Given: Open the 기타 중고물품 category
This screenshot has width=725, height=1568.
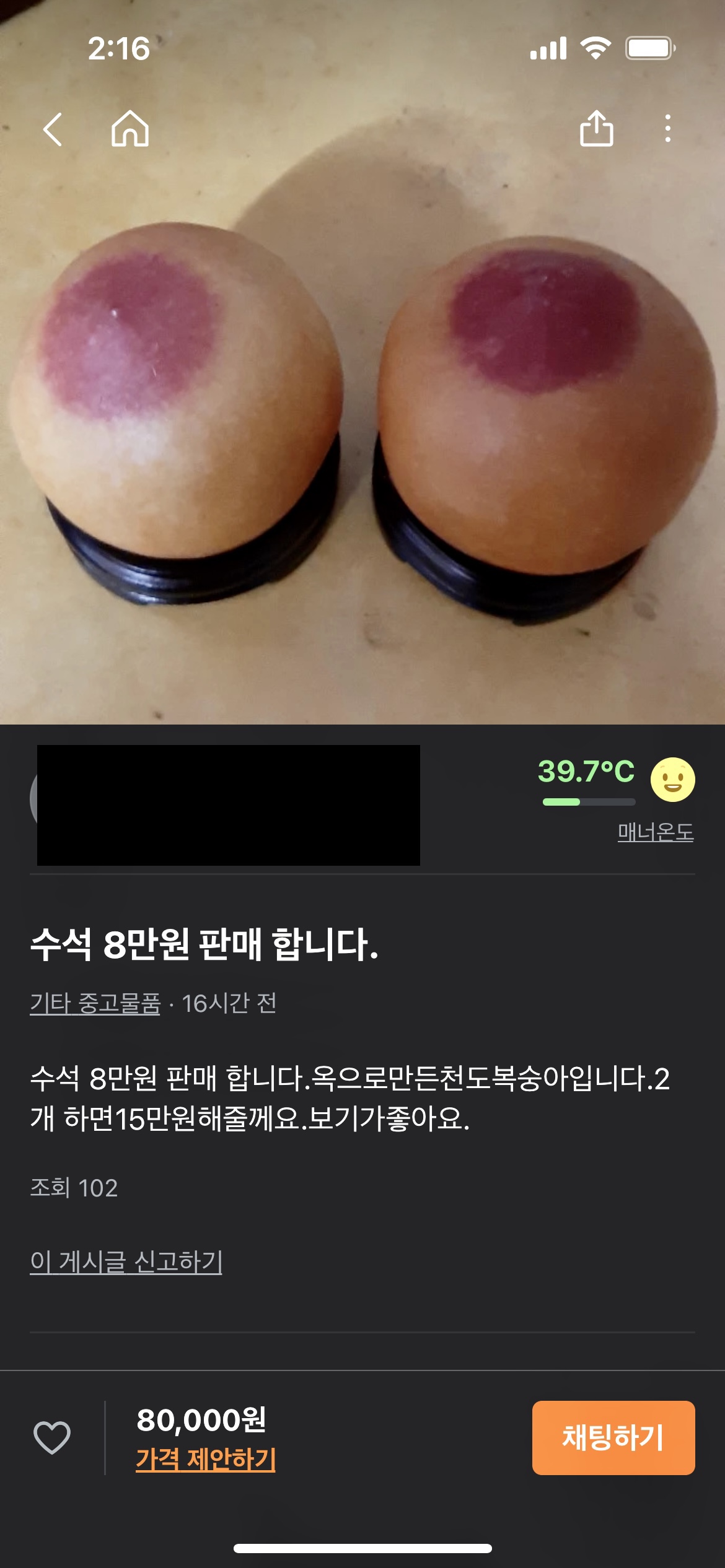Looking at the screenshot, I should tap(95, 1003).
